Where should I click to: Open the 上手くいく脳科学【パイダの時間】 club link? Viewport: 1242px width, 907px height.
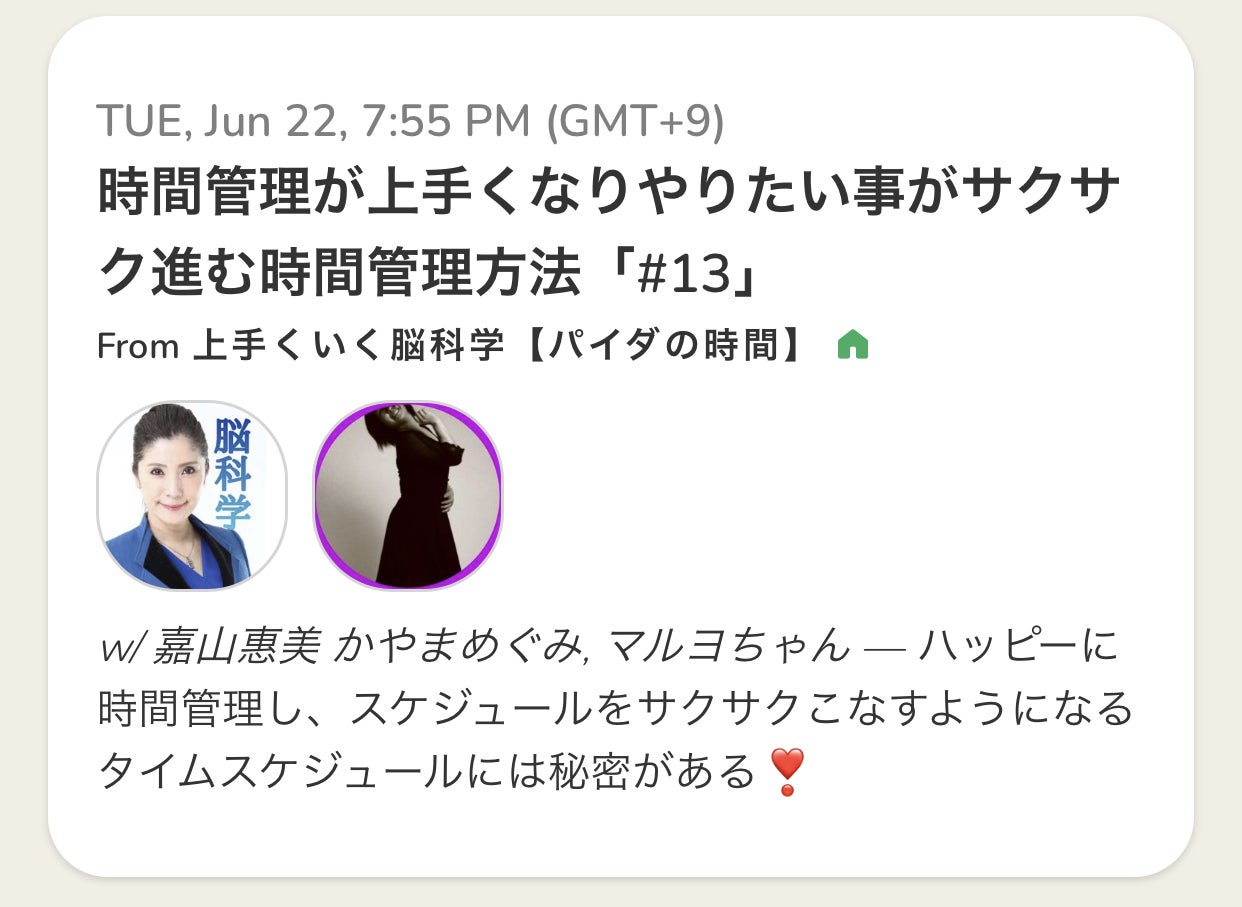(500, 346)
